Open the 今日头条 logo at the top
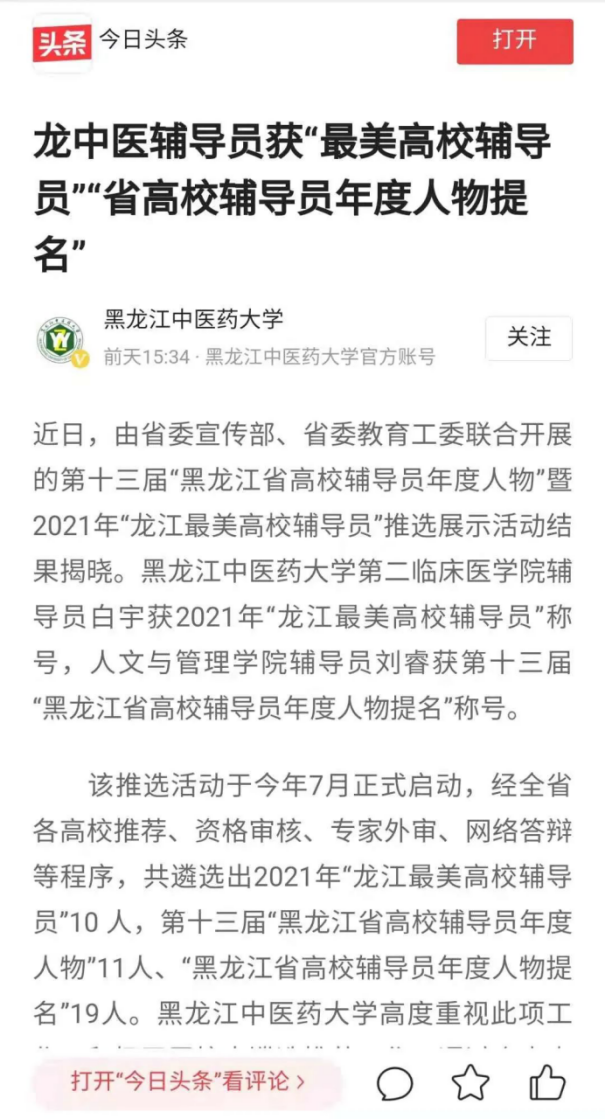This screenshot has width=605, height=1120. coord(62,43)
